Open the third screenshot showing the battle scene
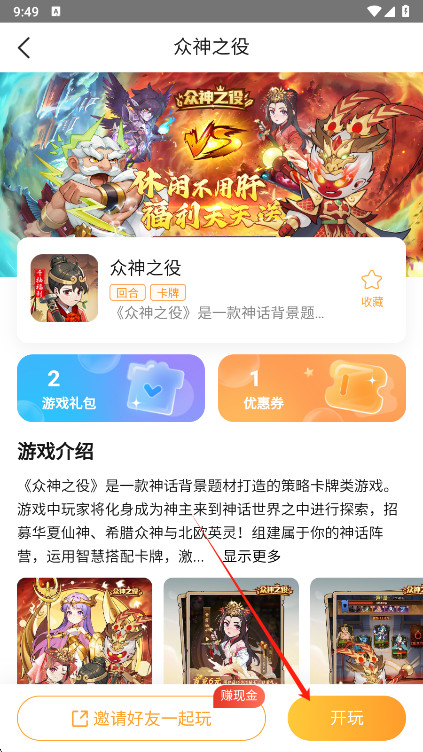 pyautogui.click(x=366, y=630)
